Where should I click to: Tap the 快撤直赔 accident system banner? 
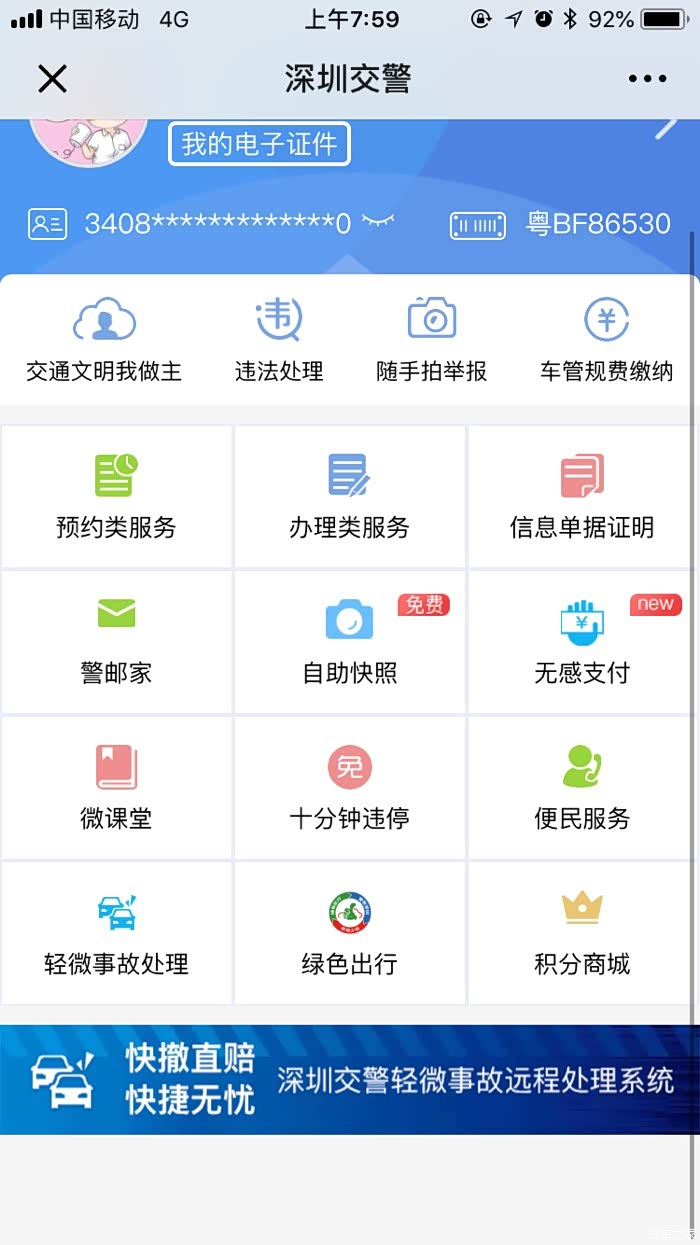(x=350, y=1080)
